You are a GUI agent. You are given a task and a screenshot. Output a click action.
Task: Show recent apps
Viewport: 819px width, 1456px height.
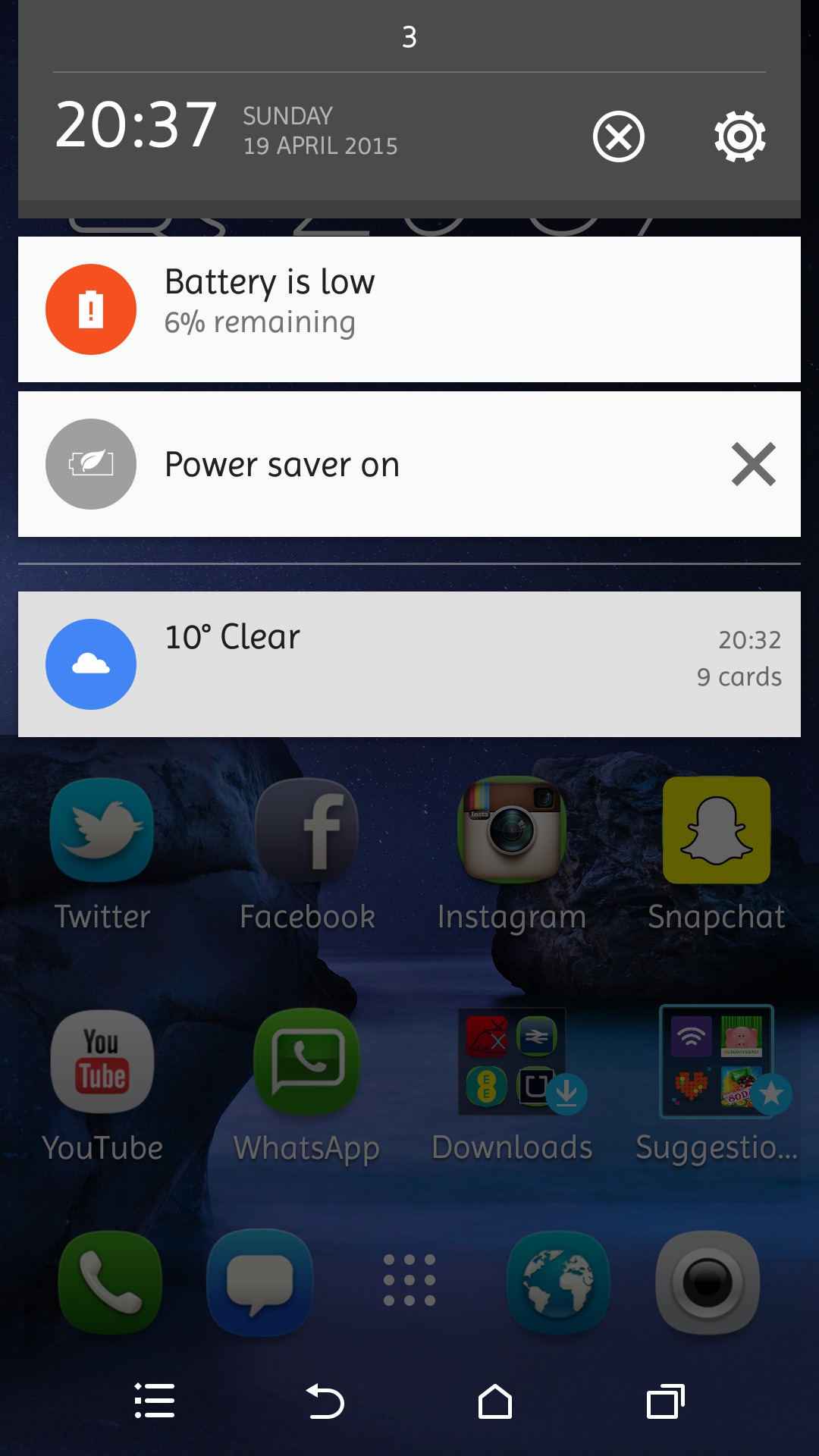(x=665, y=1401)
